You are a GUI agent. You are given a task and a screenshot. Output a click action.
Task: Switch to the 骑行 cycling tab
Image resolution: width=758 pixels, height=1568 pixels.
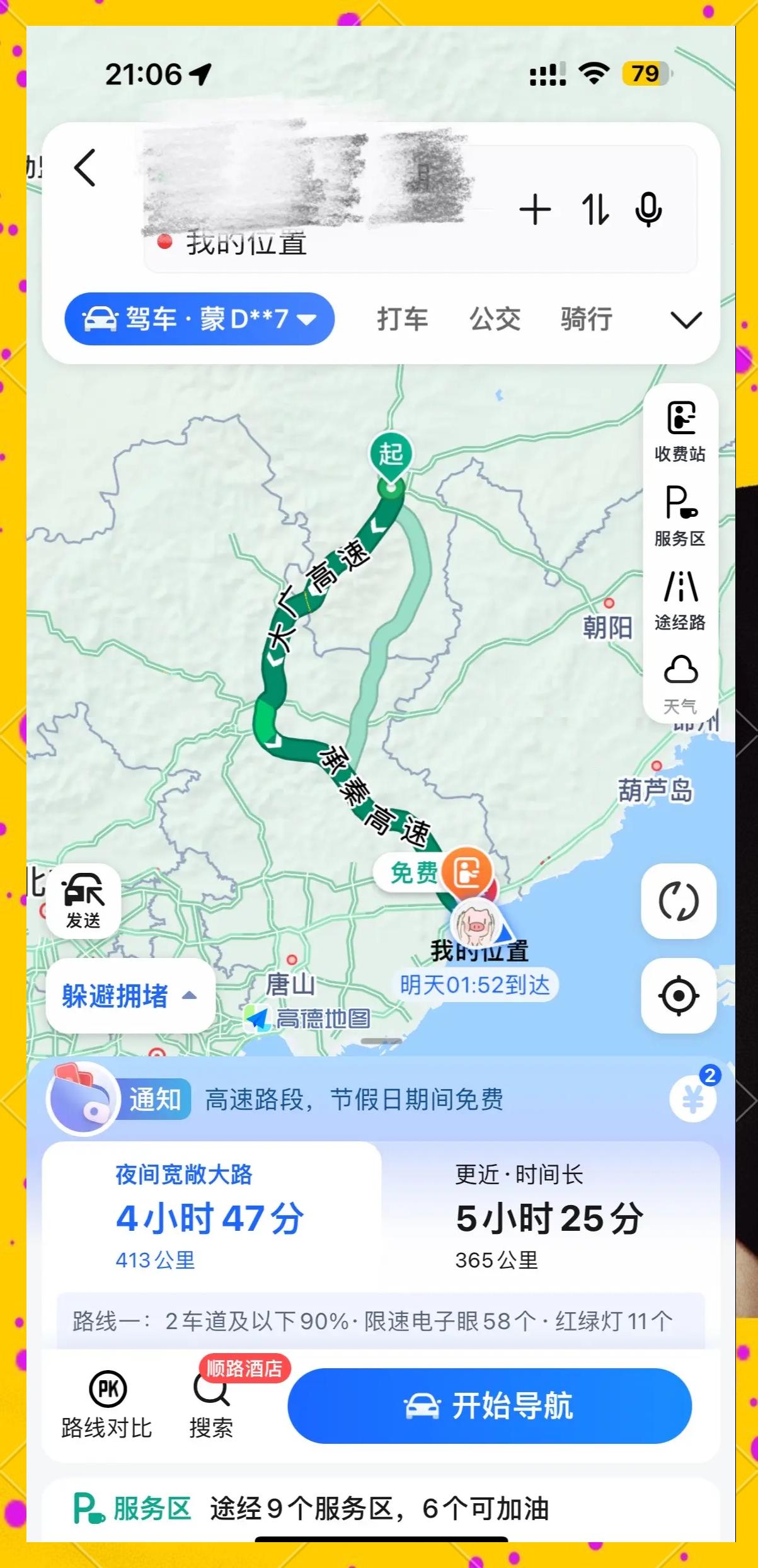[585, 320]
